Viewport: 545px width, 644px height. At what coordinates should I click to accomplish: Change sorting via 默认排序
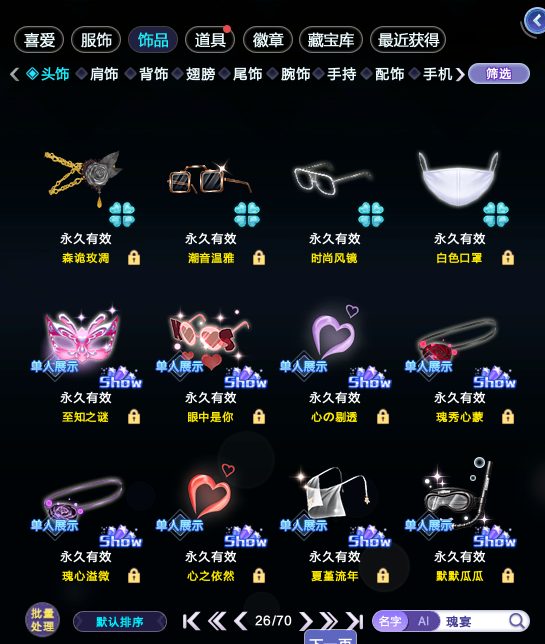pos(120,621)
